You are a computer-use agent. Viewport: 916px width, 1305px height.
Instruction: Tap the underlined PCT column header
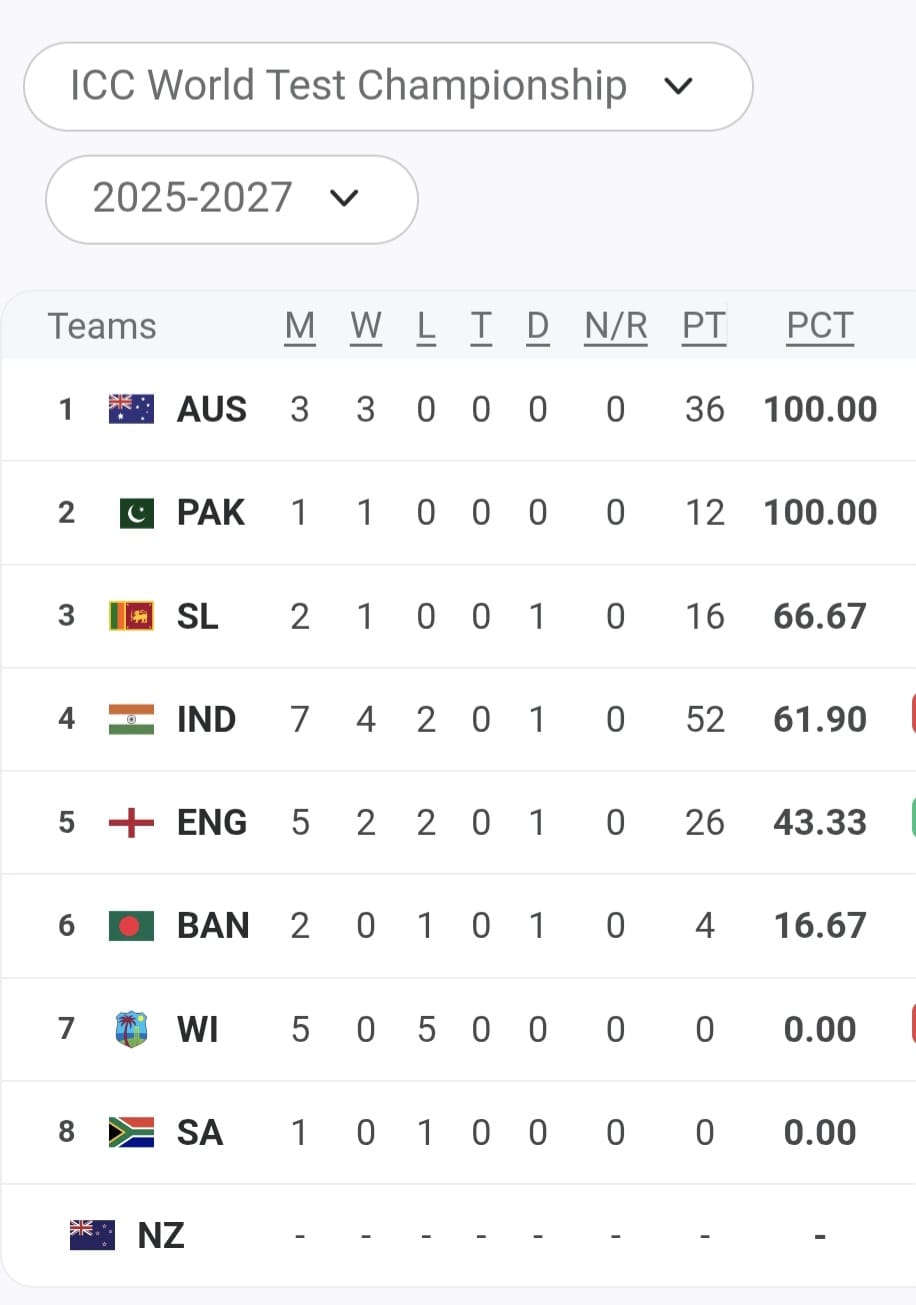(819, 326)
